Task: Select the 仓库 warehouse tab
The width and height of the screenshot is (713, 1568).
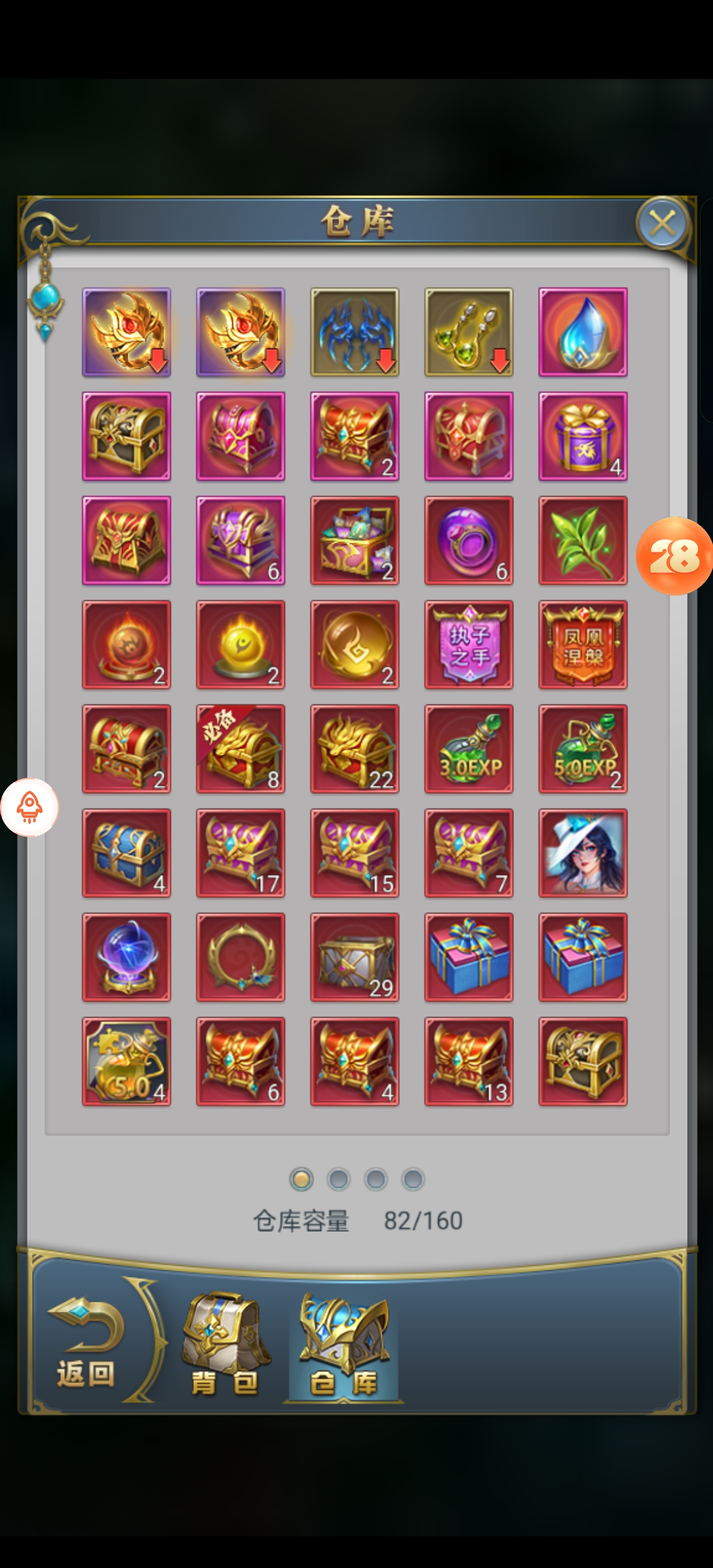Action: [344, 1345]
